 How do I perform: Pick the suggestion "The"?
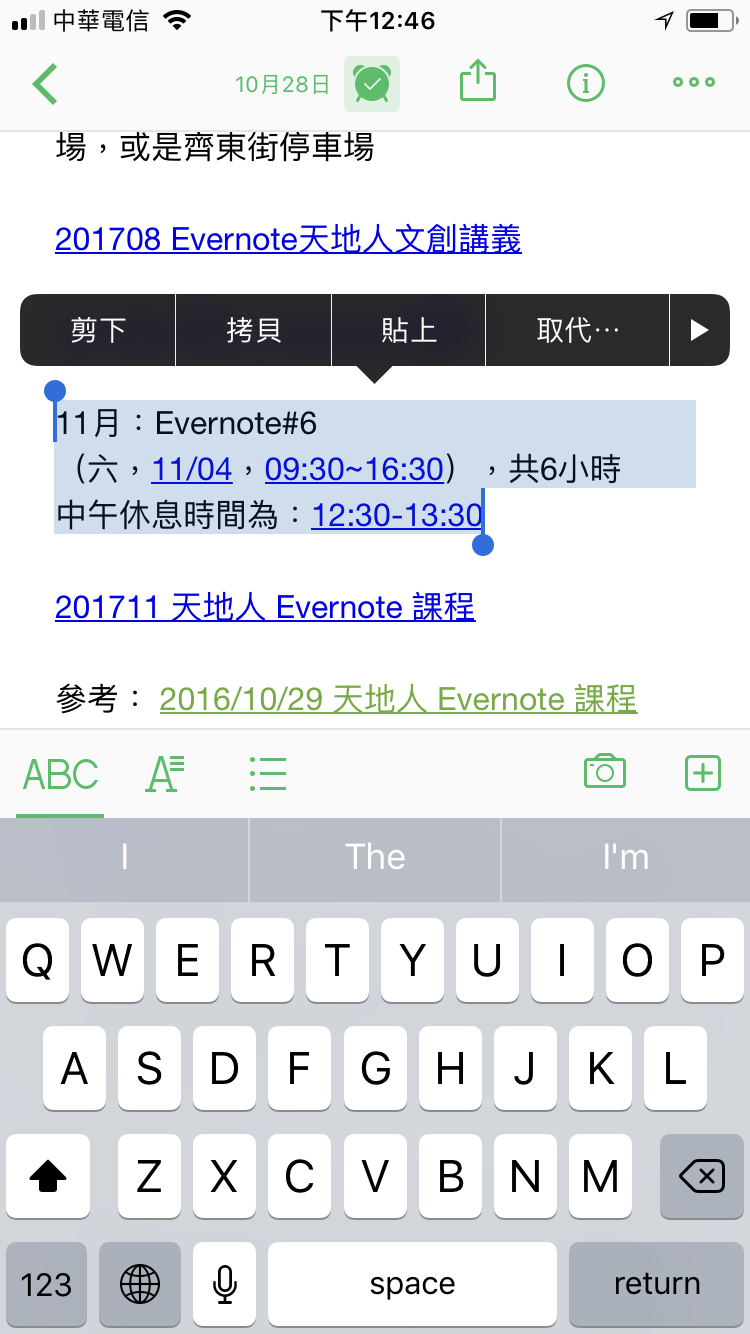(375, 857)
